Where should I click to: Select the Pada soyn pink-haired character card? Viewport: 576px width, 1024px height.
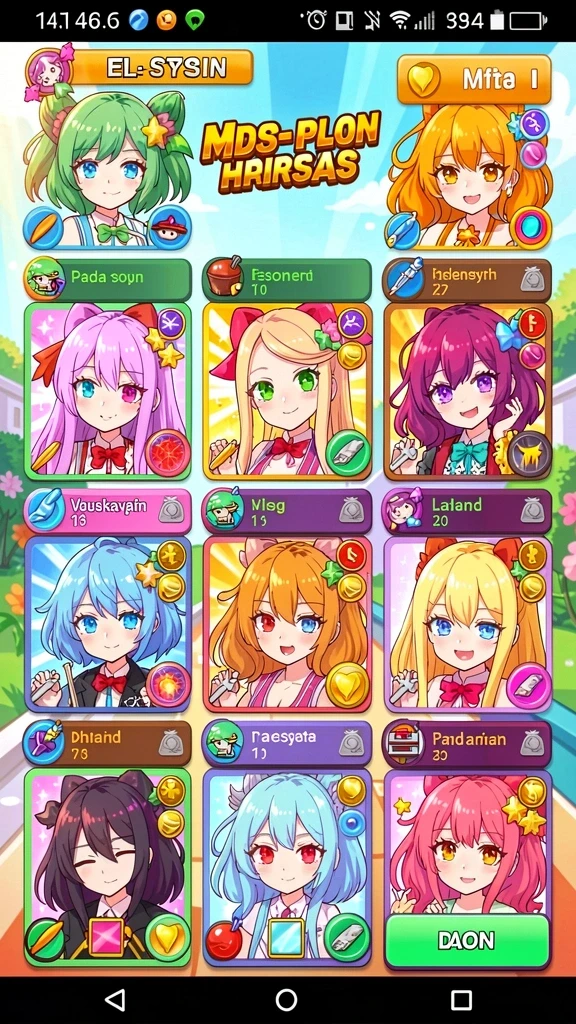[x=108, y=391]
